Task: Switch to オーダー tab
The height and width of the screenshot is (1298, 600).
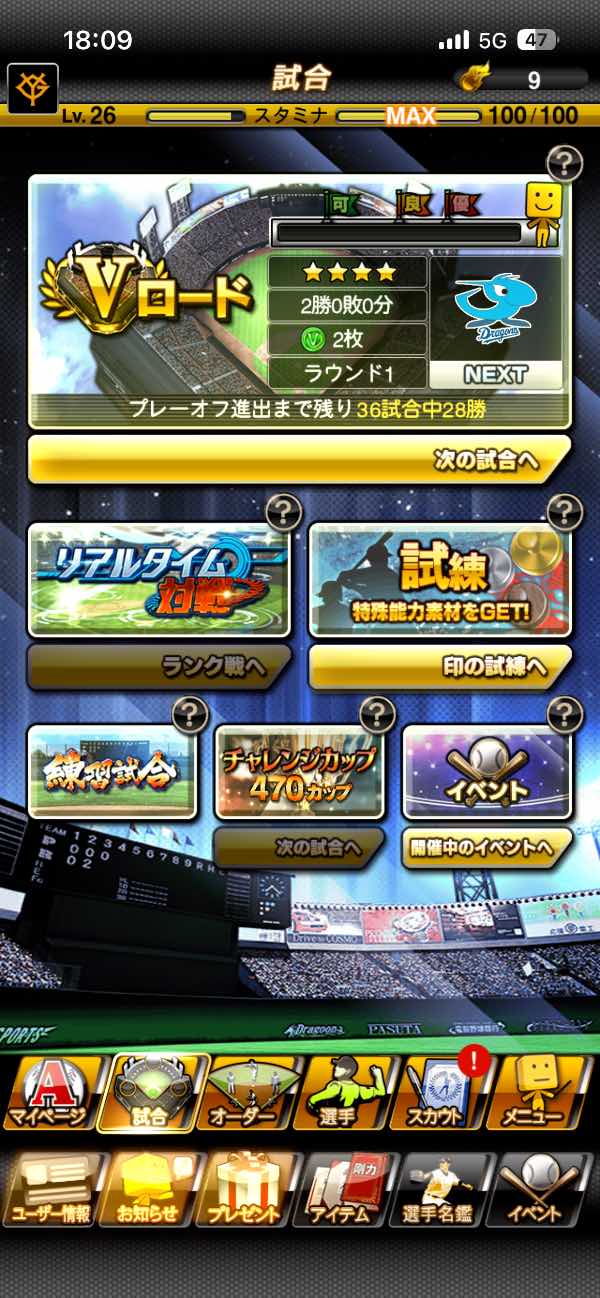Action: pos(250,1092)
